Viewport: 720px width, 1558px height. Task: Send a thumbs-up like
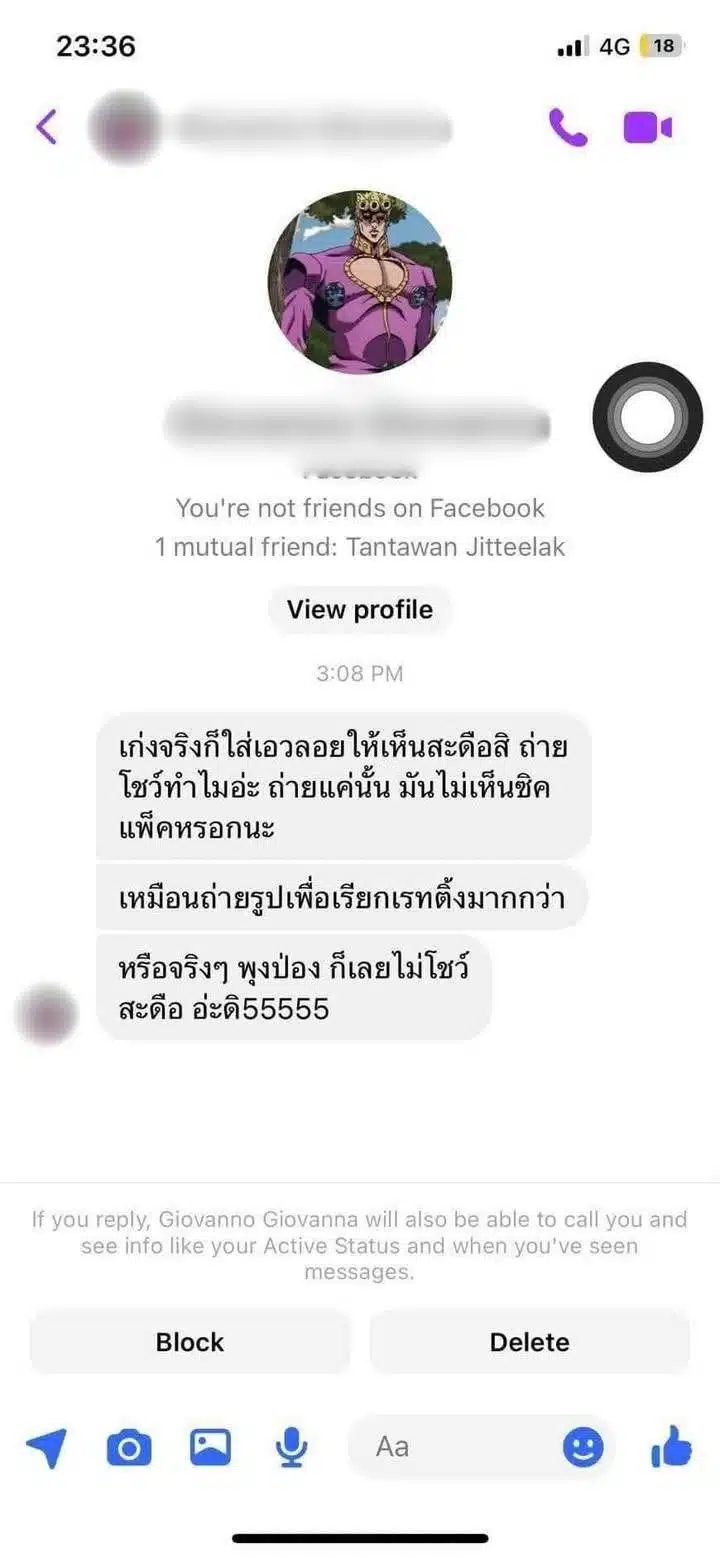point(671,1447)
